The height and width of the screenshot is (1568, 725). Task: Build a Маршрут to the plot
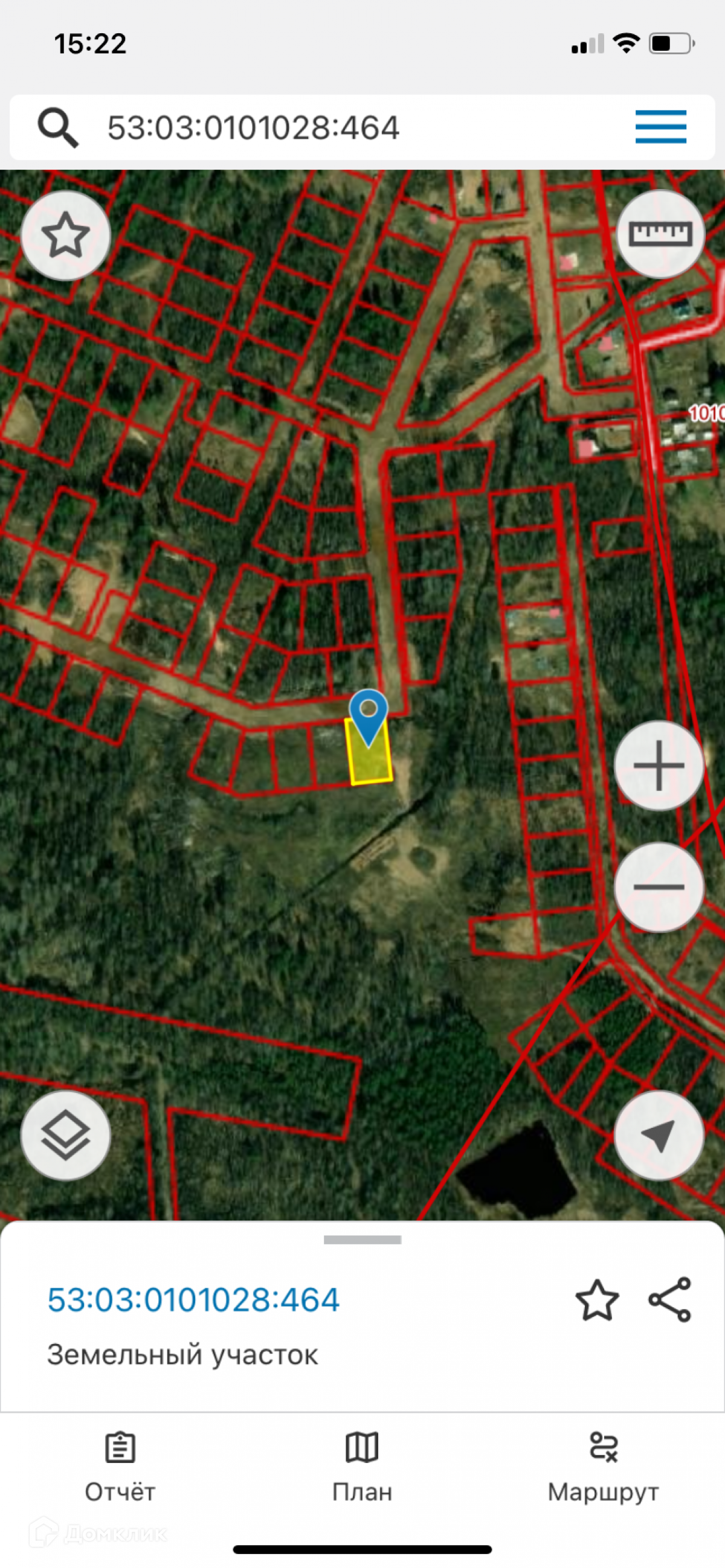(x=603, y=1466)
